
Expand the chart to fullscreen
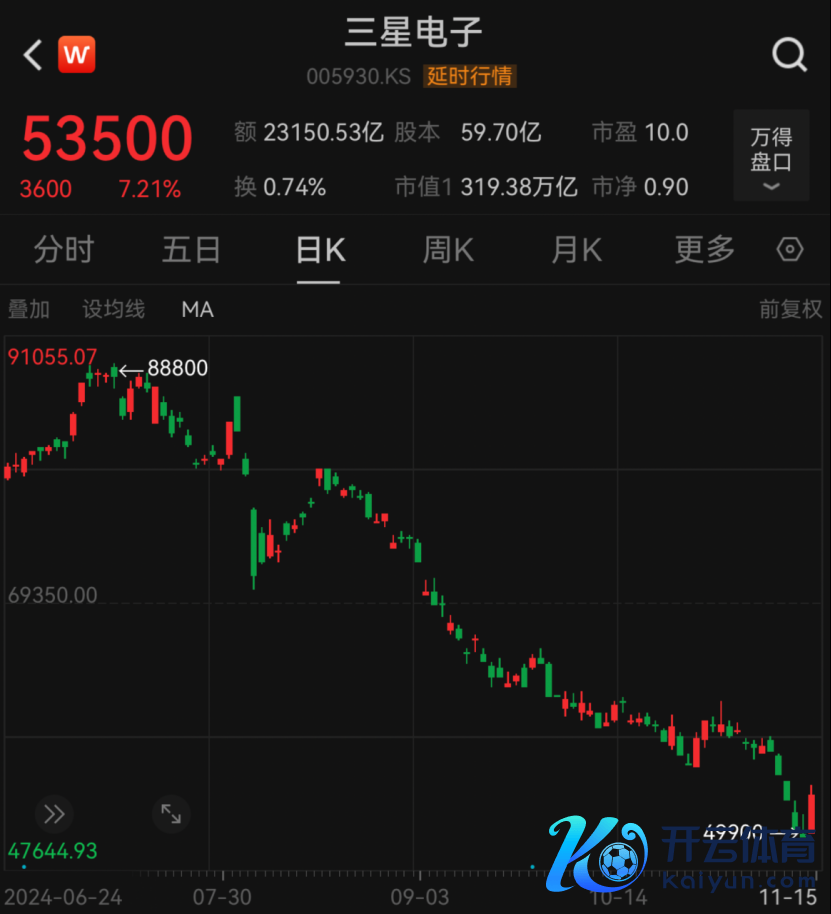(171, 814)
